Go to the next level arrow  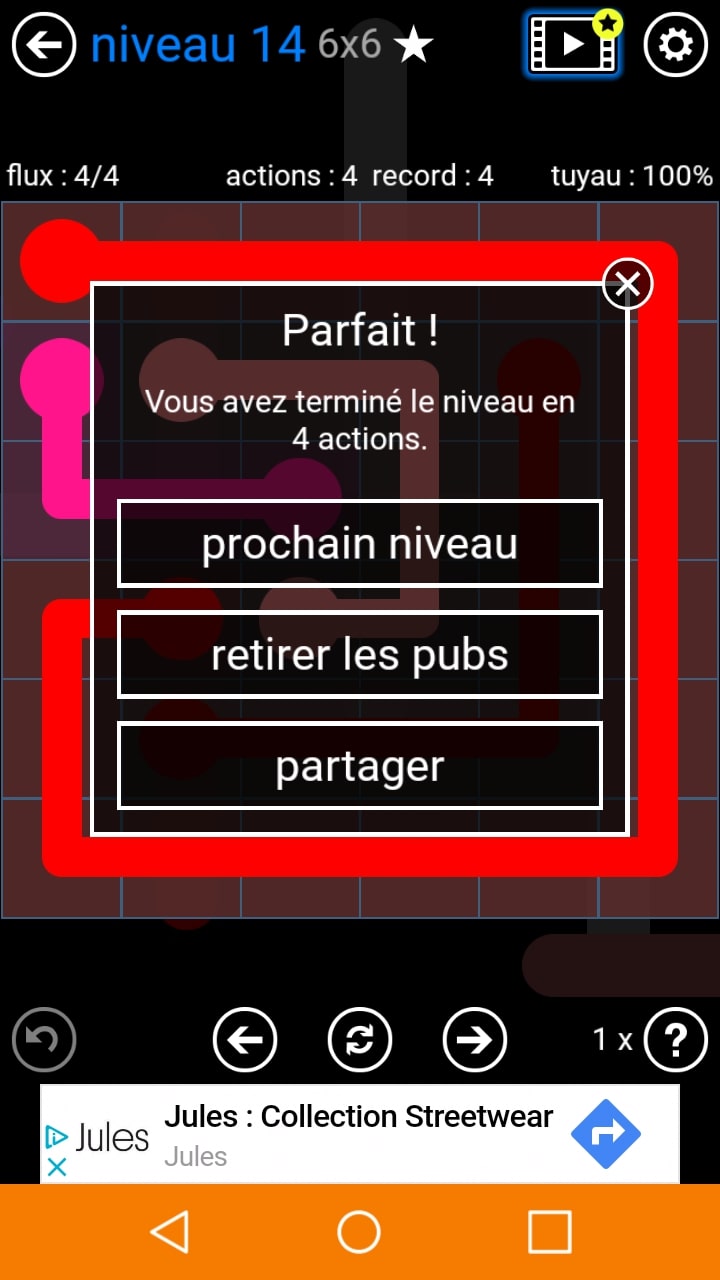(475, 1040)
